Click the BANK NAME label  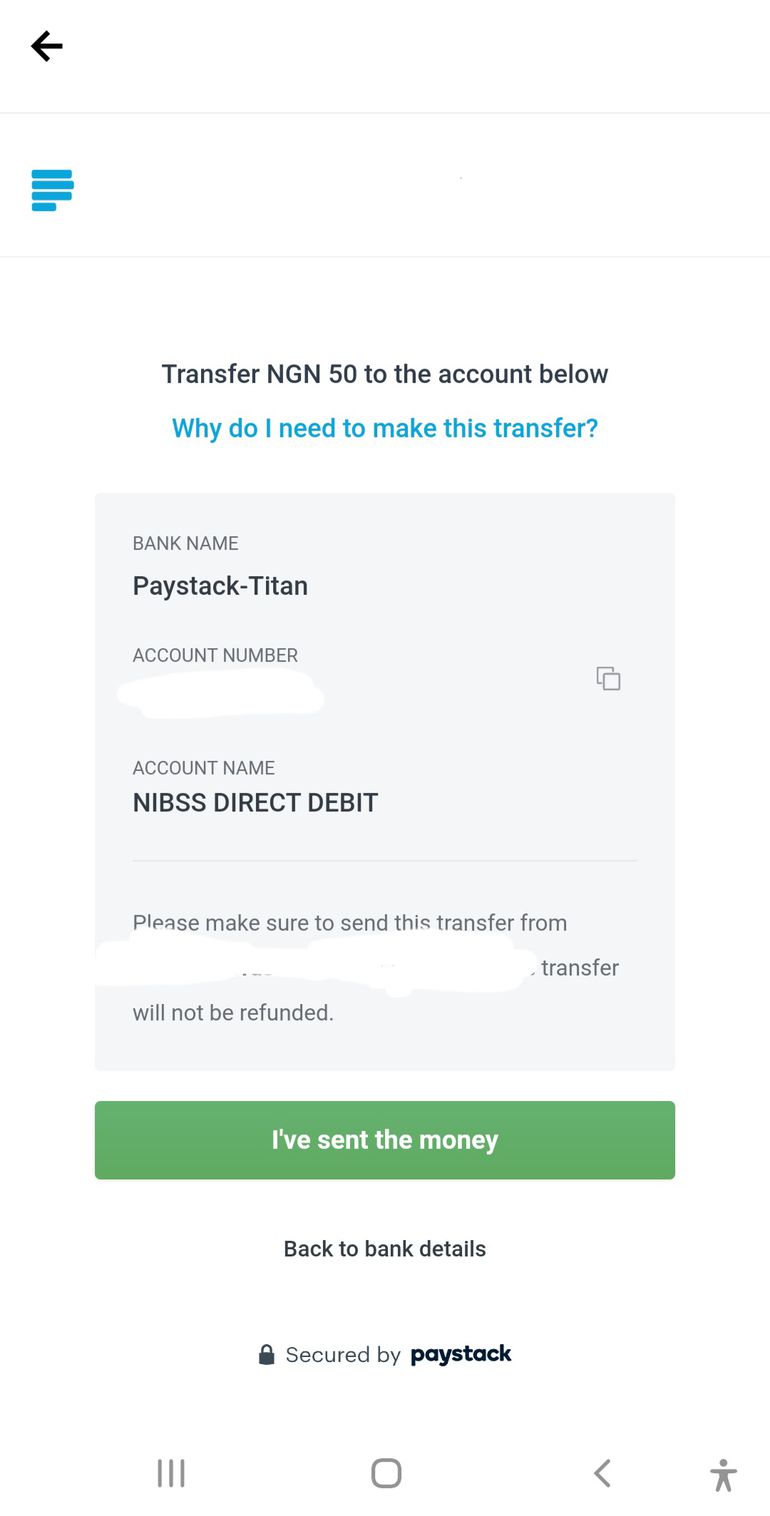click(185, 543)
